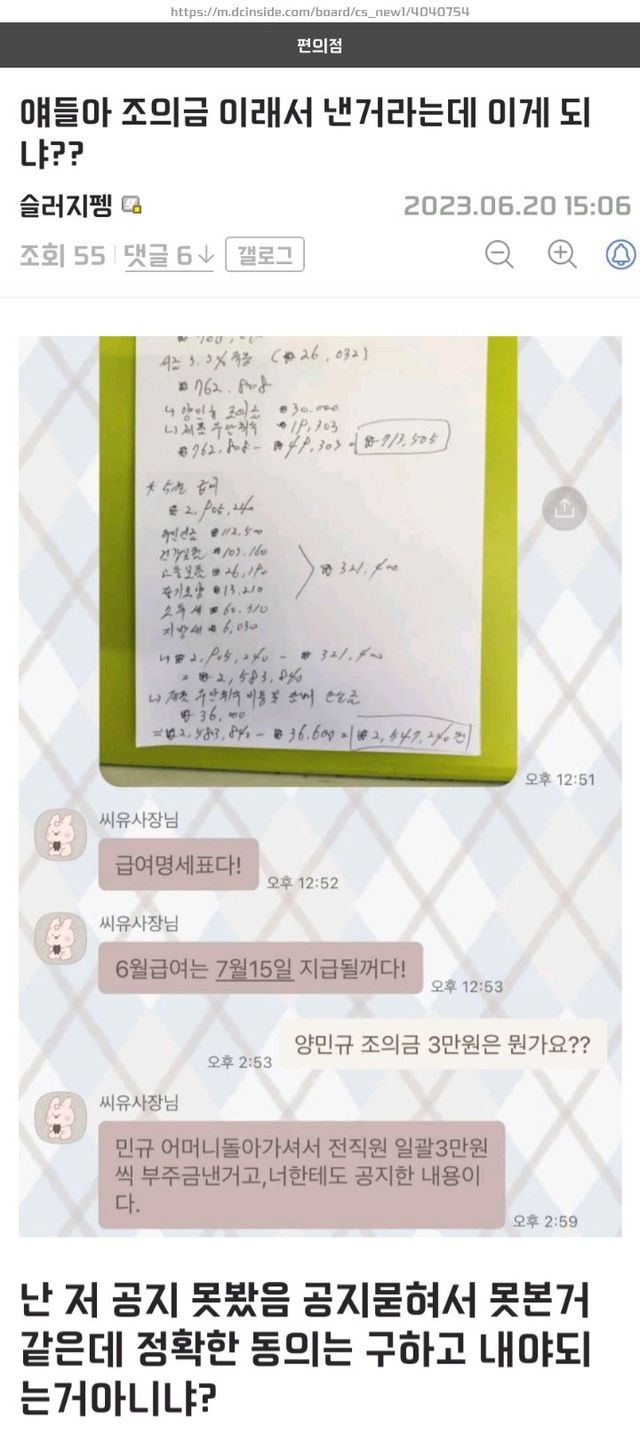Open the 편의점 gallery header
The height and width of the screenshot is (1434, 640).
[x=320, y=46]
